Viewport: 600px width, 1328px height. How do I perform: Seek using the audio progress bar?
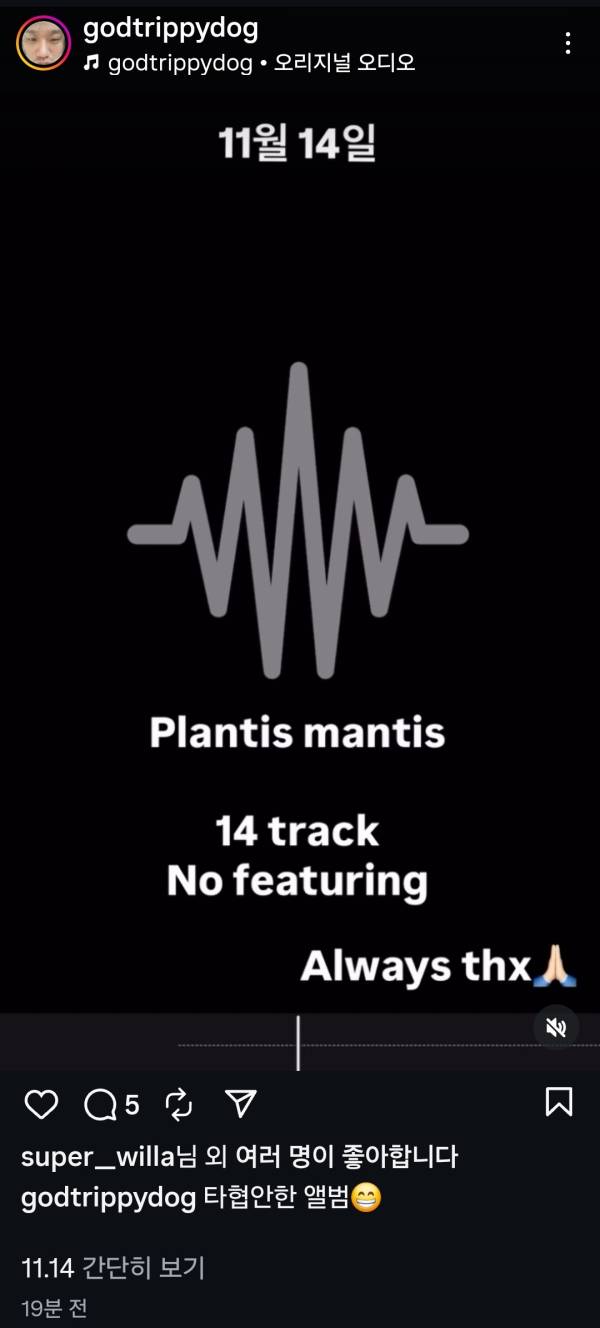point(298,1043)
